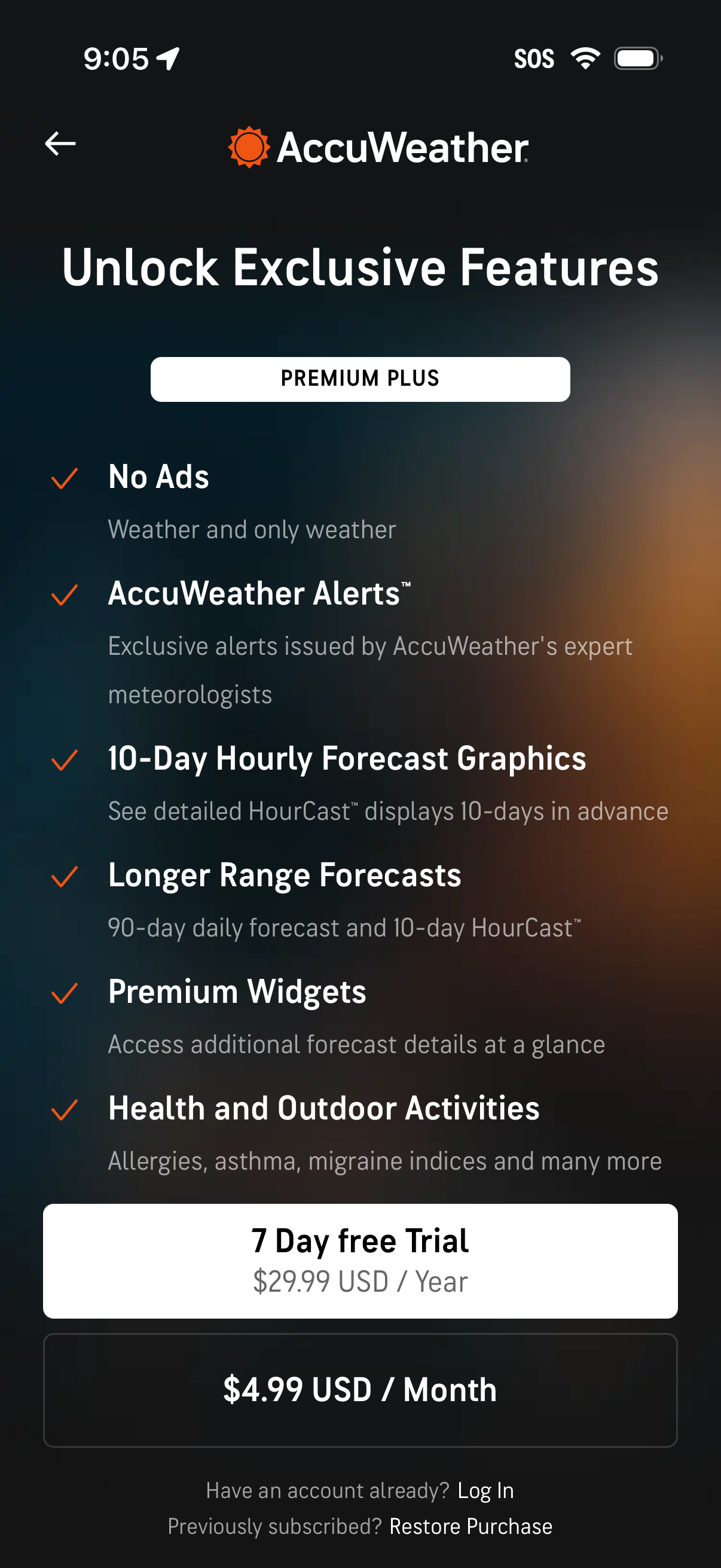Click the Restore Purchase link
This screenshot has height=1568, width=721.
pos(471,1526)
